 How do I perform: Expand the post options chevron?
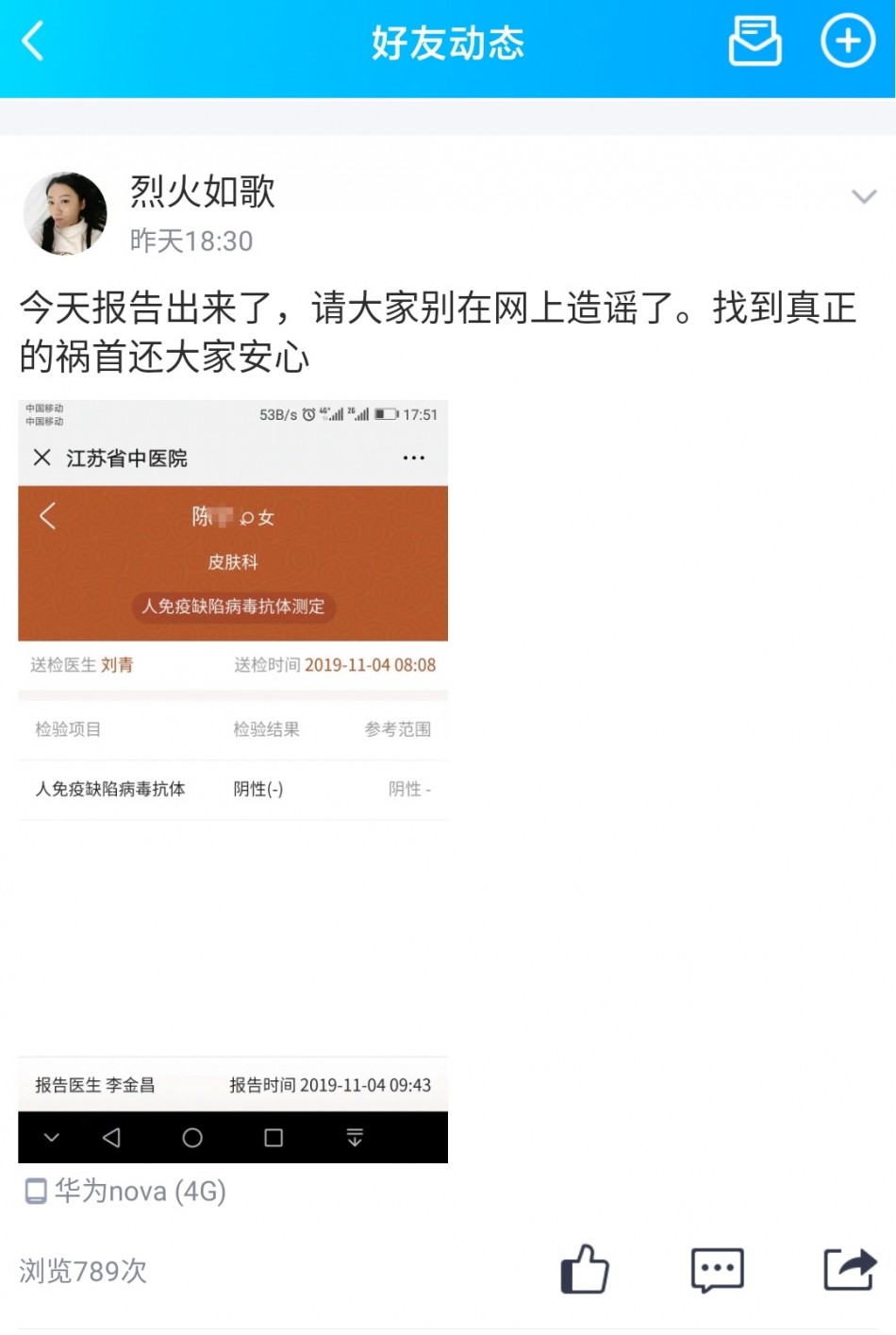pos(863,196)
